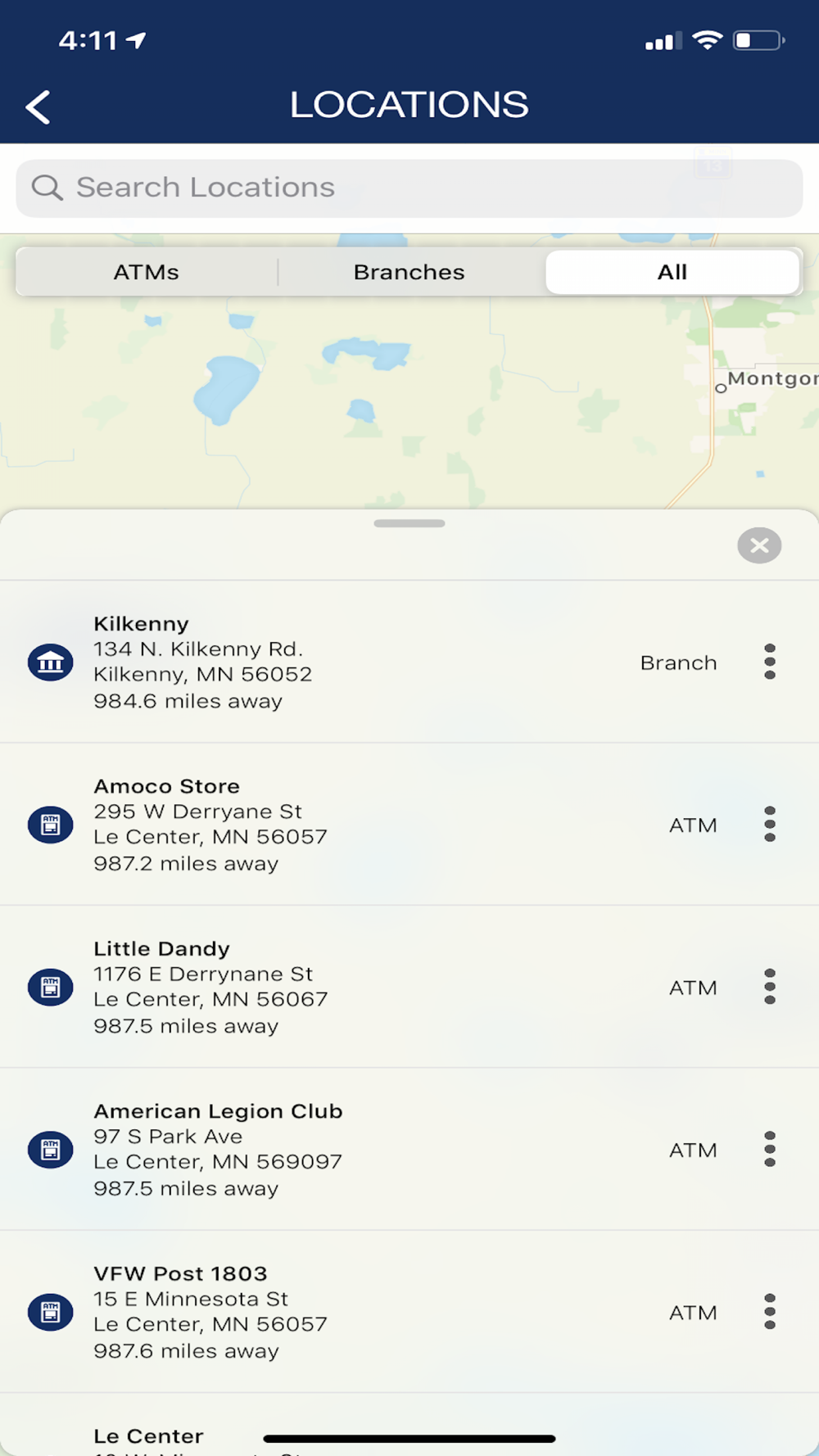Switch to the ATMs filter
The width and height of the screenshot is (819, 1456).
coord(147,272)
